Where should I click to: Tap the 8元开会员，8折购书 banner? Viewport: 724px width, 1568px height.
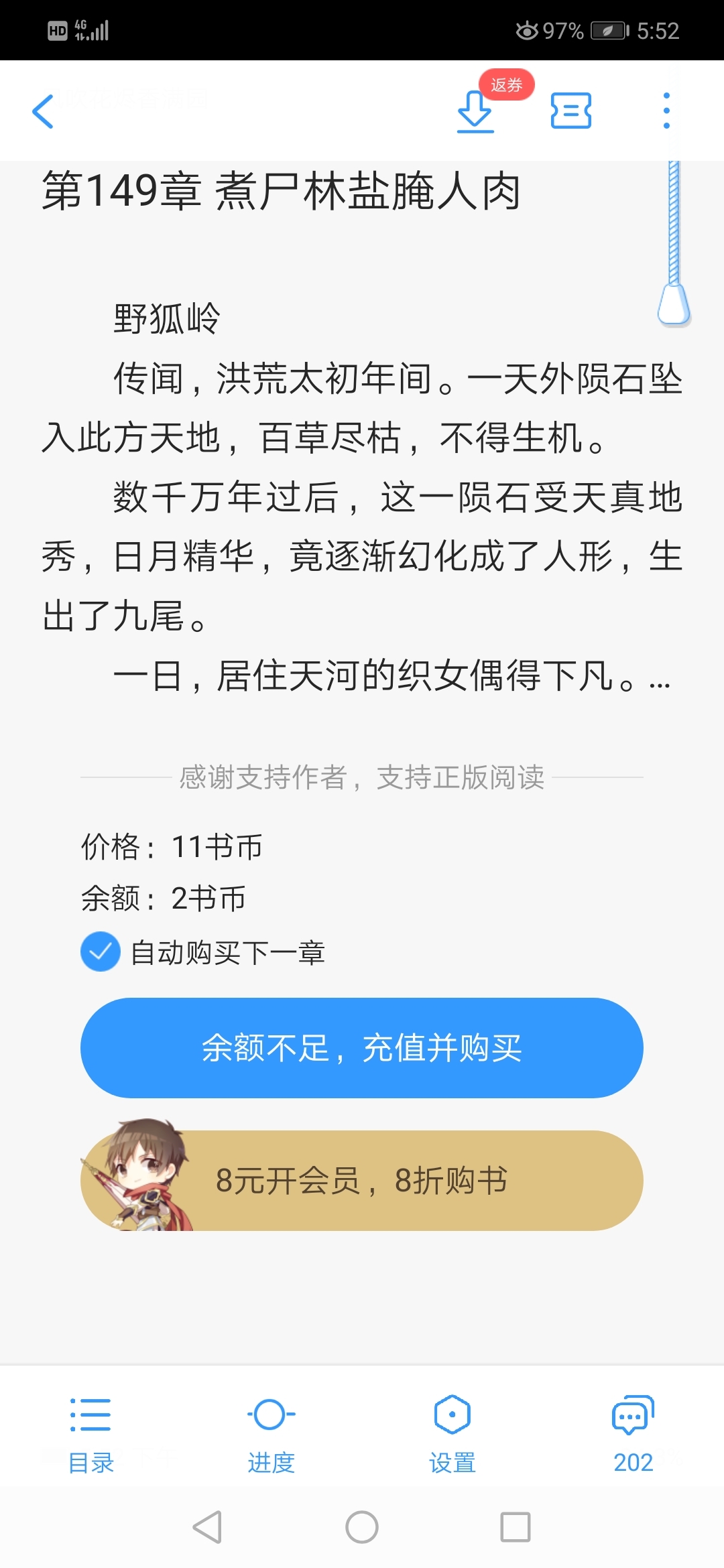[362, 1179]
